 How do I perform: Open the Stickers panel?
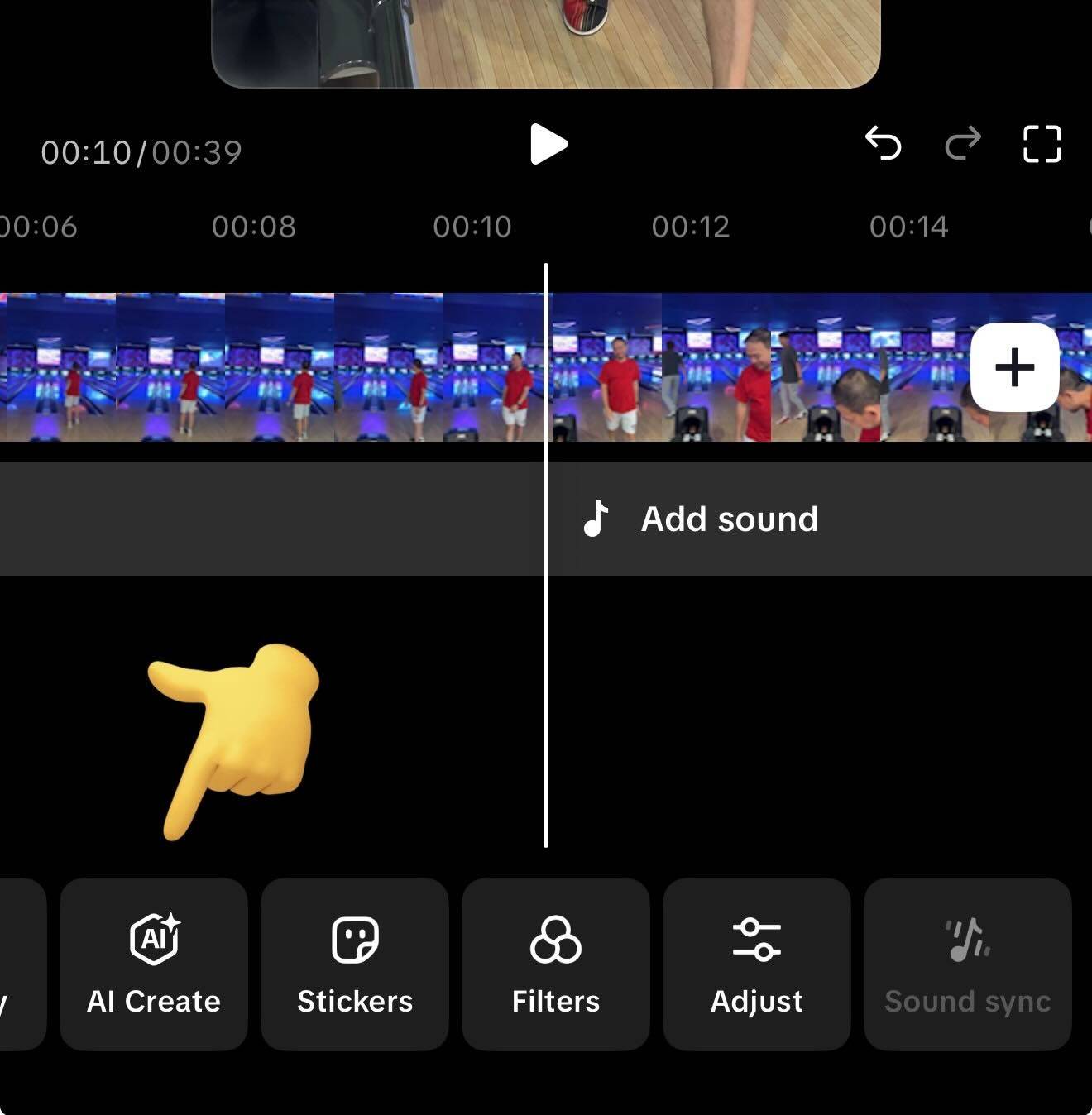click(355, 964)
